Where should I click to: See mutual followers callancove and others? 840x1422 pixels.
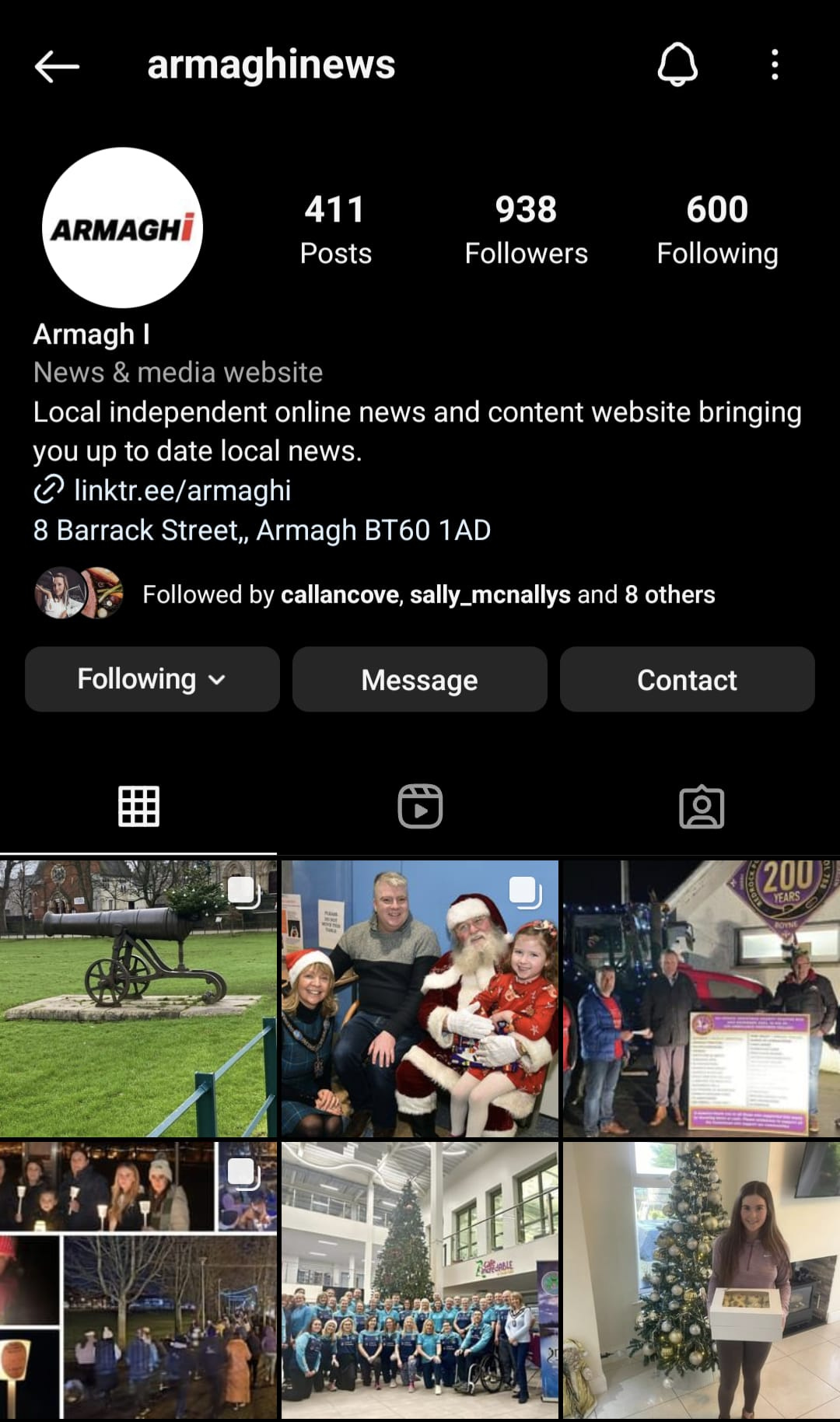click(x=428, y=594)
